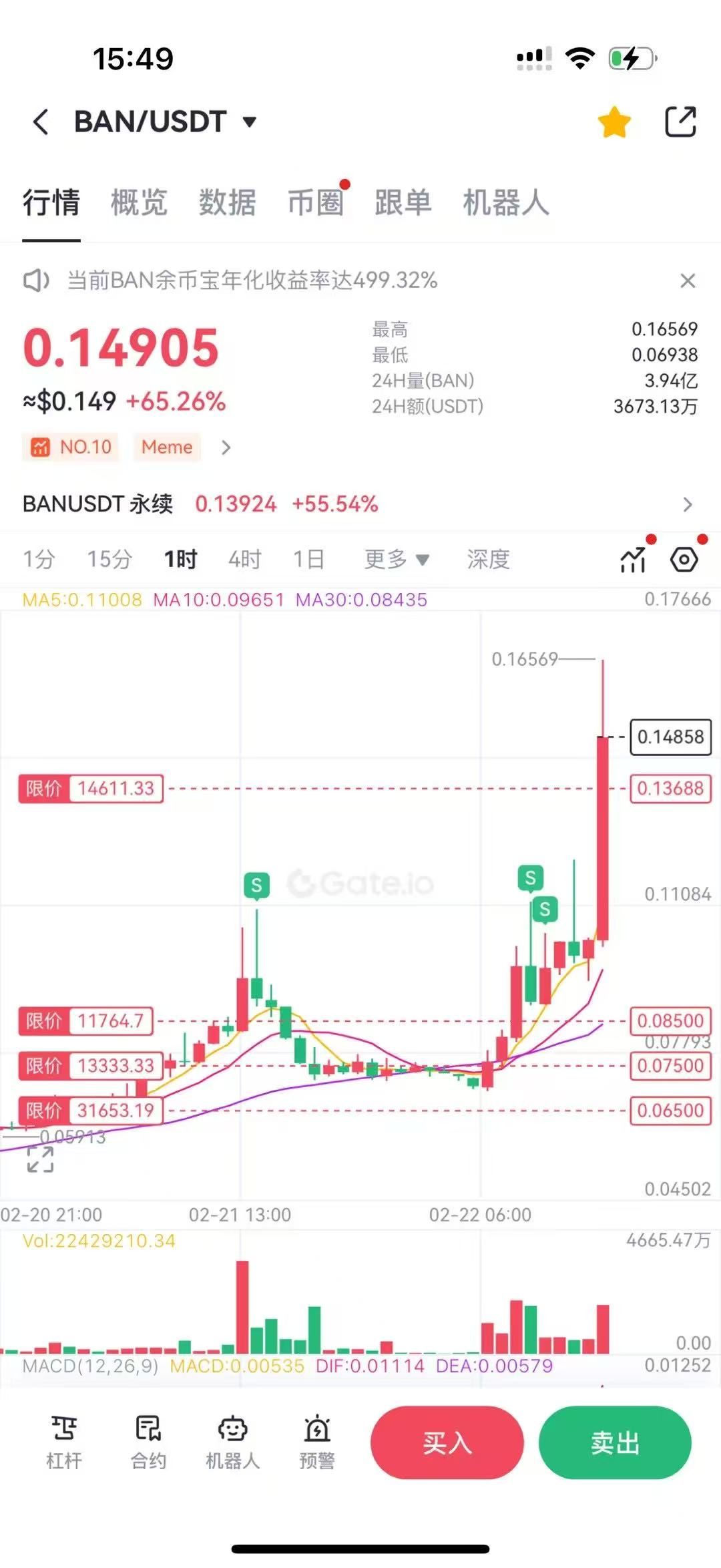Viewport: 721px width, 1568px height.
Task: Open the 币圈 tab
Action: click(x=316, y=202)
